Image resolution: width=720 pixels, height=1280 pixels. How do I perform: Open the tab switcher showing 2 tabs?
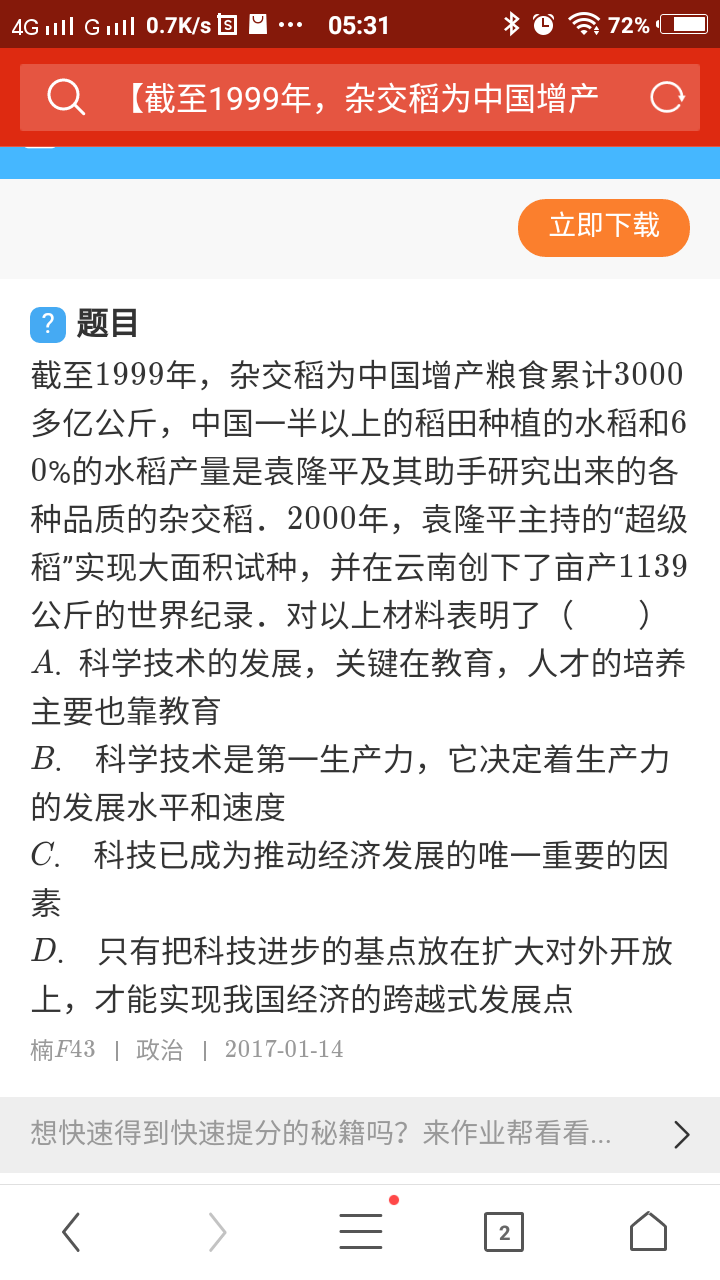pos(504,1232)
